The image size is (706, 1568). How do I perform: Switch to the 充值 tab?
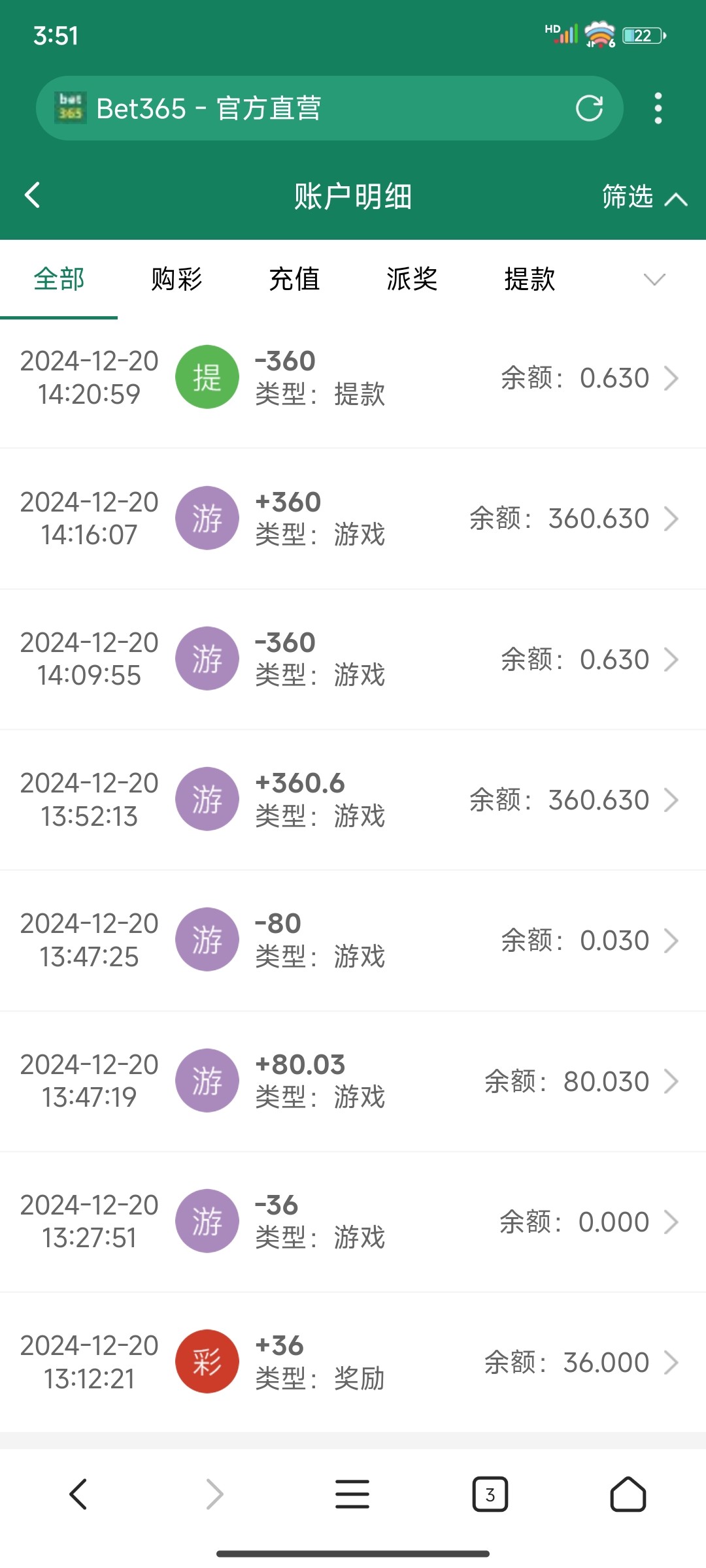[x=294, y=280]
